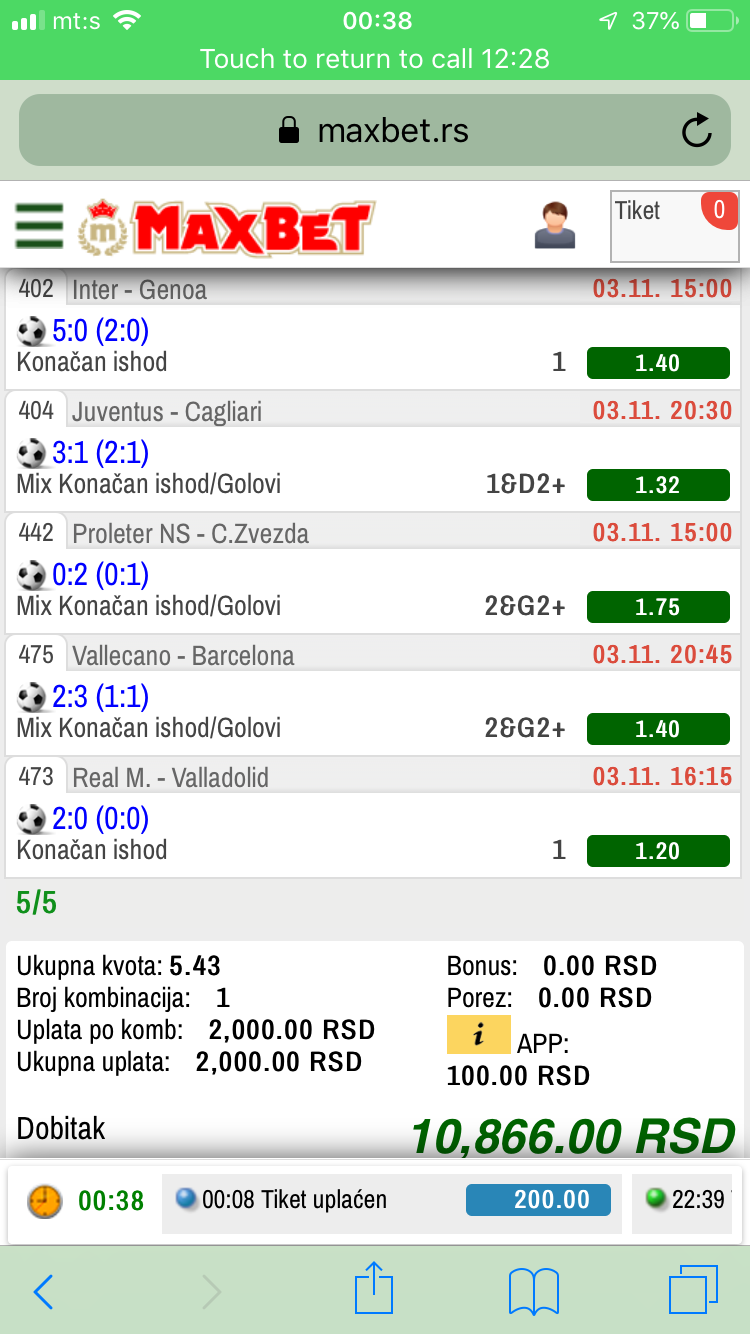Image resolution: width=750 pixels, height=1334 pixels.
Task: Open the Tiket uplaćen 200.00 ticker item
Action: coord(391,1200)
